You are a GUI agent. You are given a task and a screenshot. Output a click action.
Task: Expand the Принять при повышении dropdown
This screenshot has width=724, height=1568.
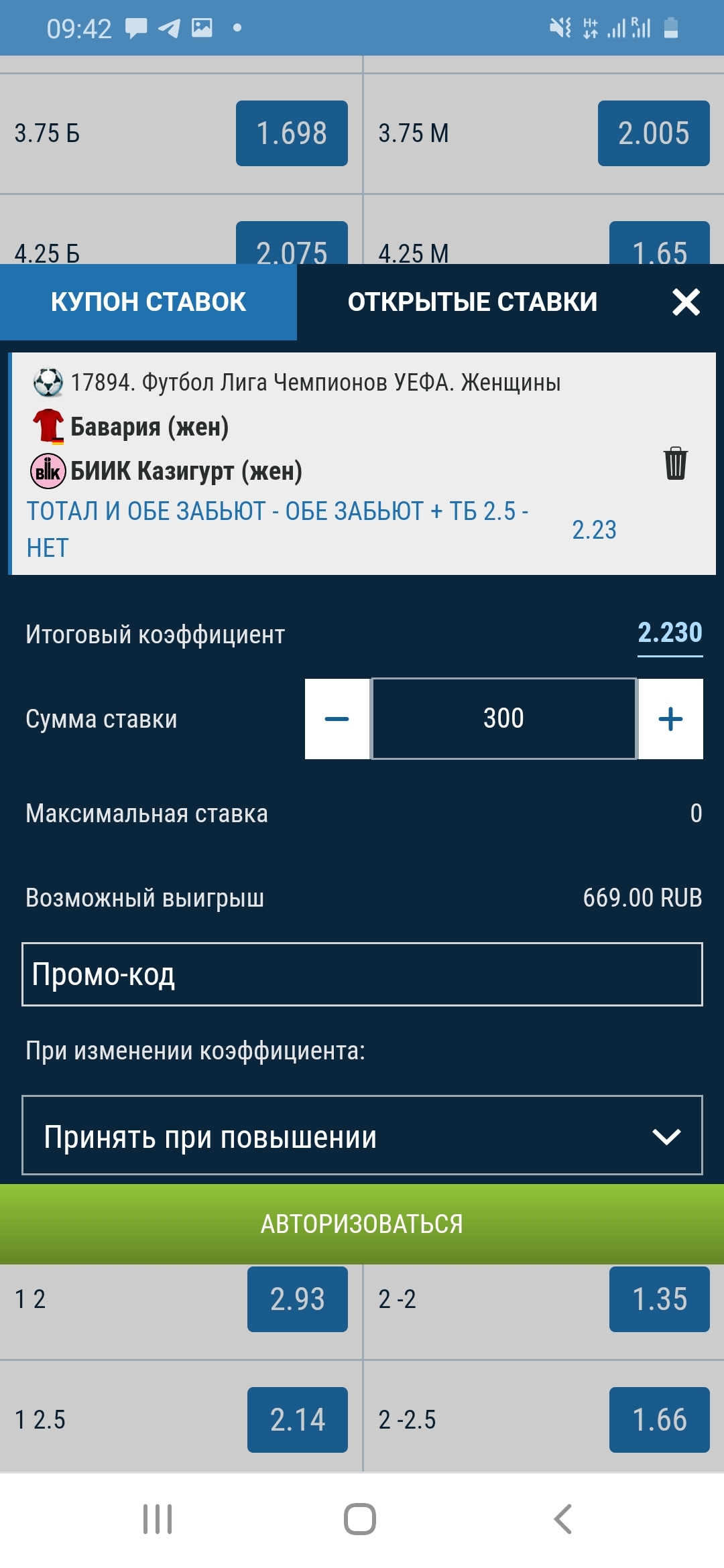tap(362, 1136)
